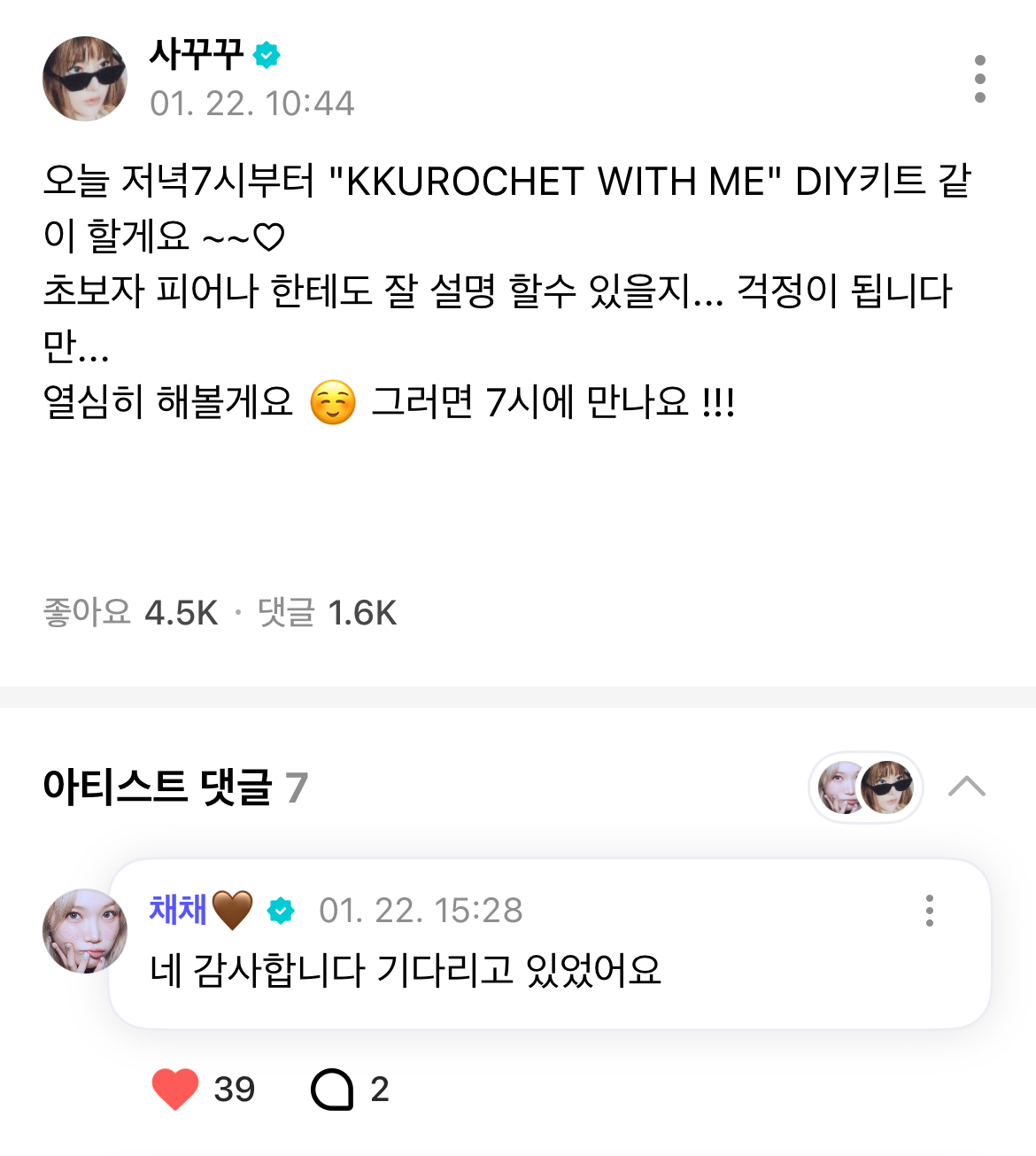This screenshot has width=1036, height=1156.
Task: Collapse the artist comments section
Action: point(966,787)
